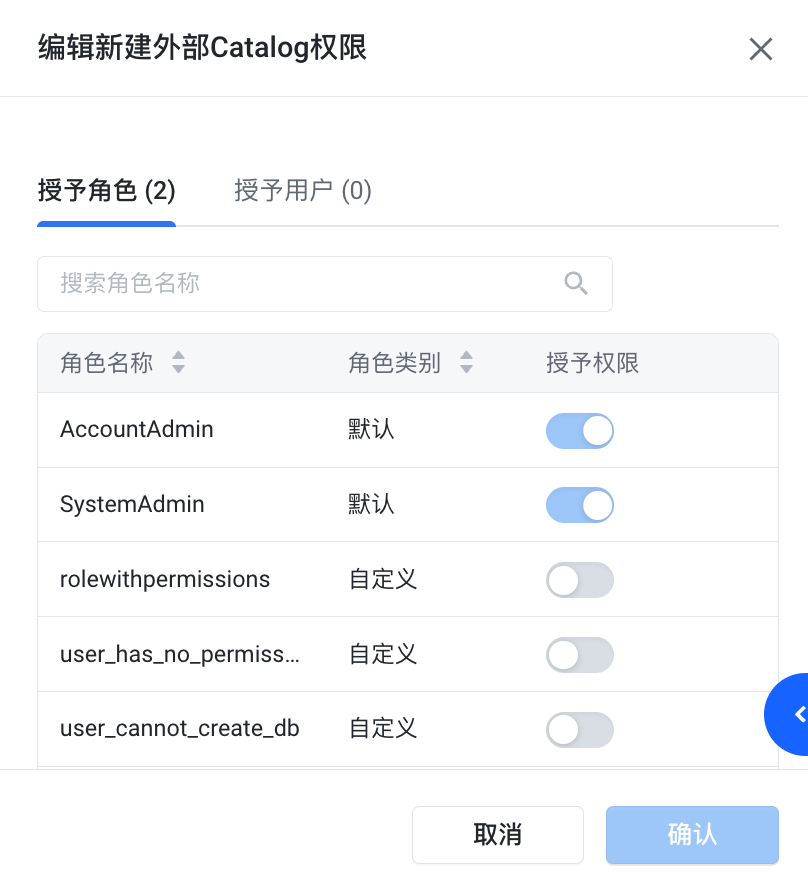Close the 编辑新建外部Catalog权限 dialog

click(761, 49)
